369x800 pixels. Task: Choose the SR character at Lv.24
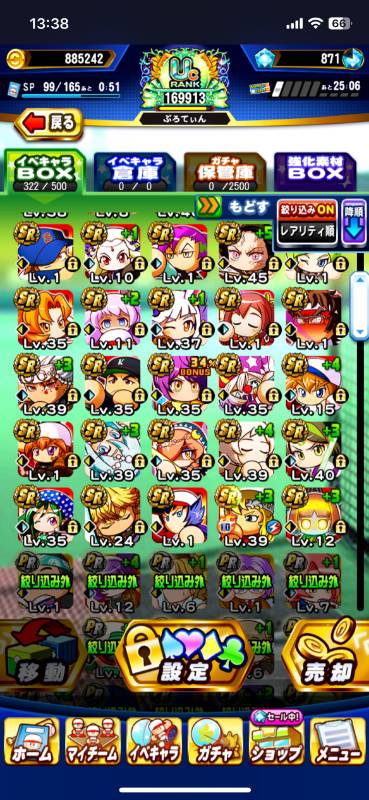pyautogui.click(x=112, y=516)
